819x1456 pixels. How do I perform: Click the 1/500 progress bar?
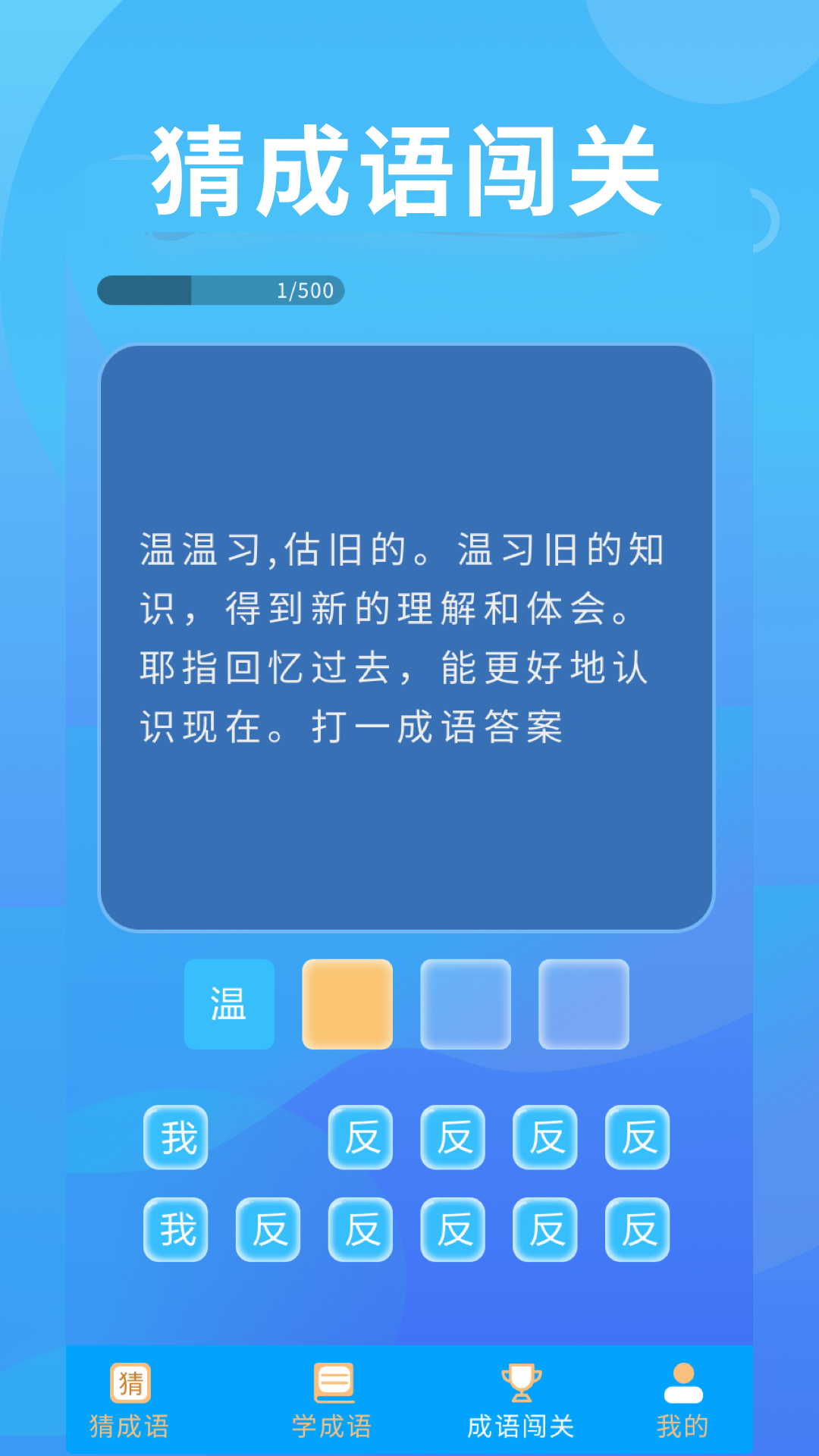[x=223, y=289]
